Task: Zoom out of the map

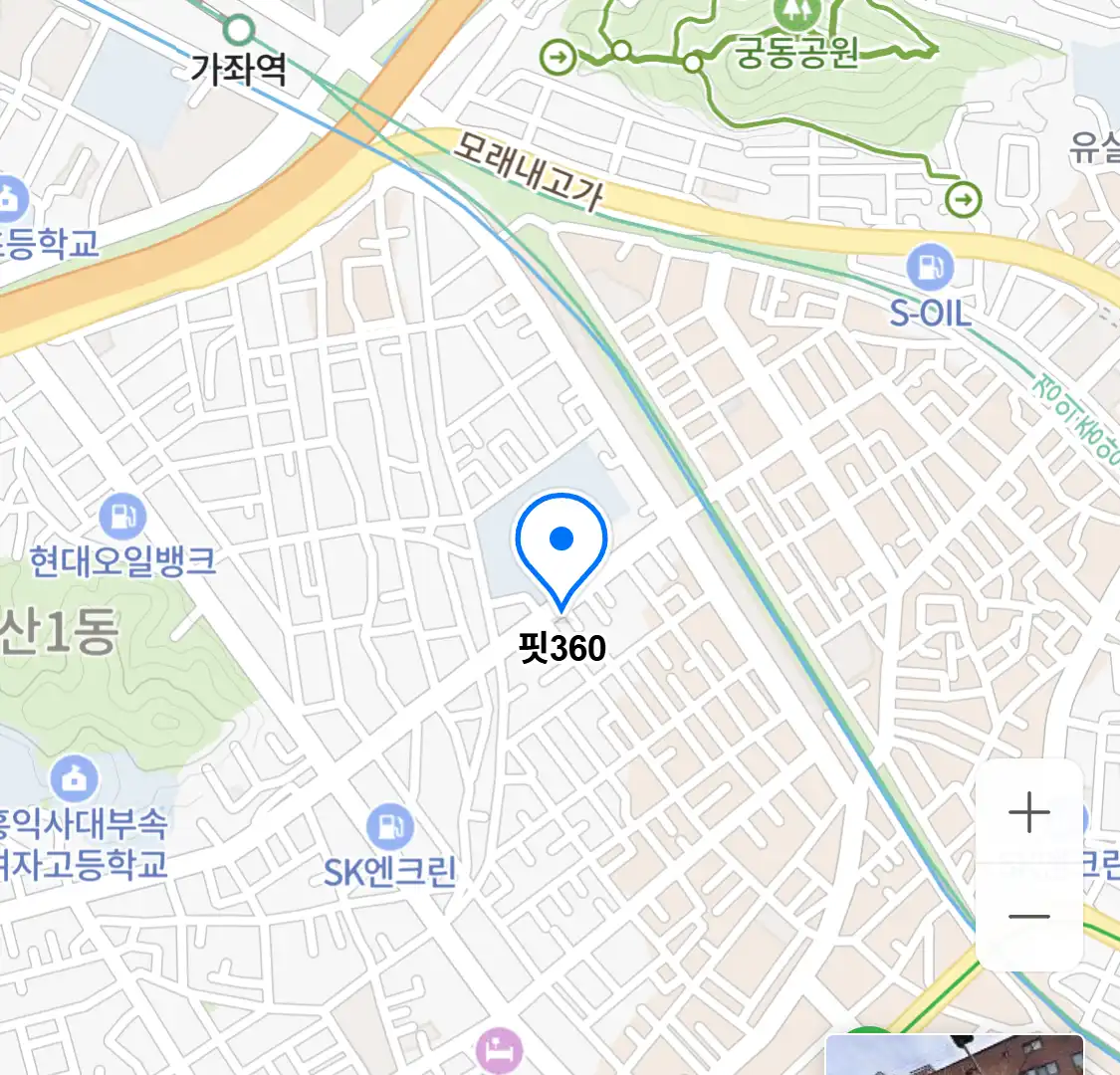Action: [1028, 917]
